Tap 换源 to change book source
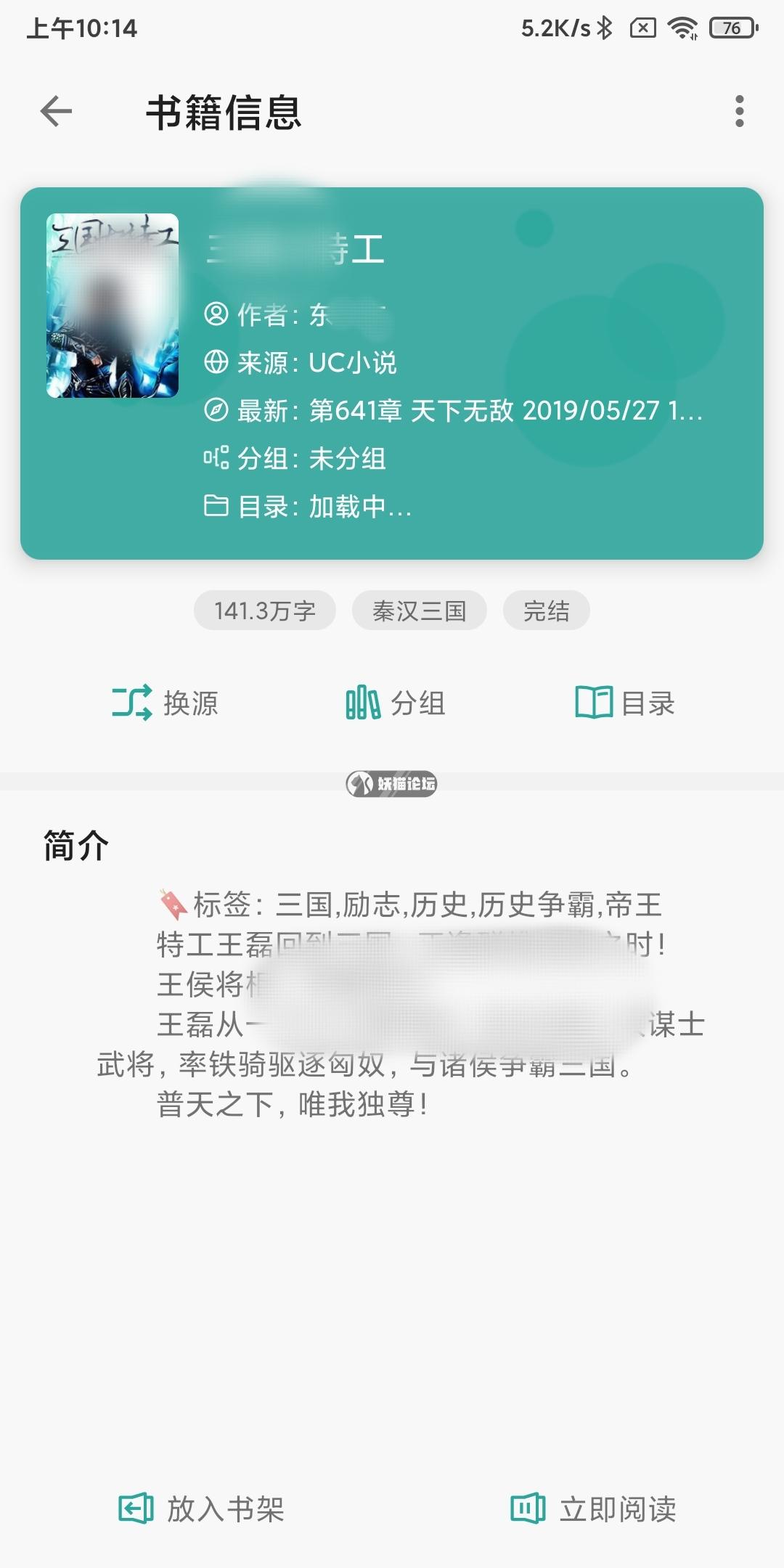 tap(166, 703)
